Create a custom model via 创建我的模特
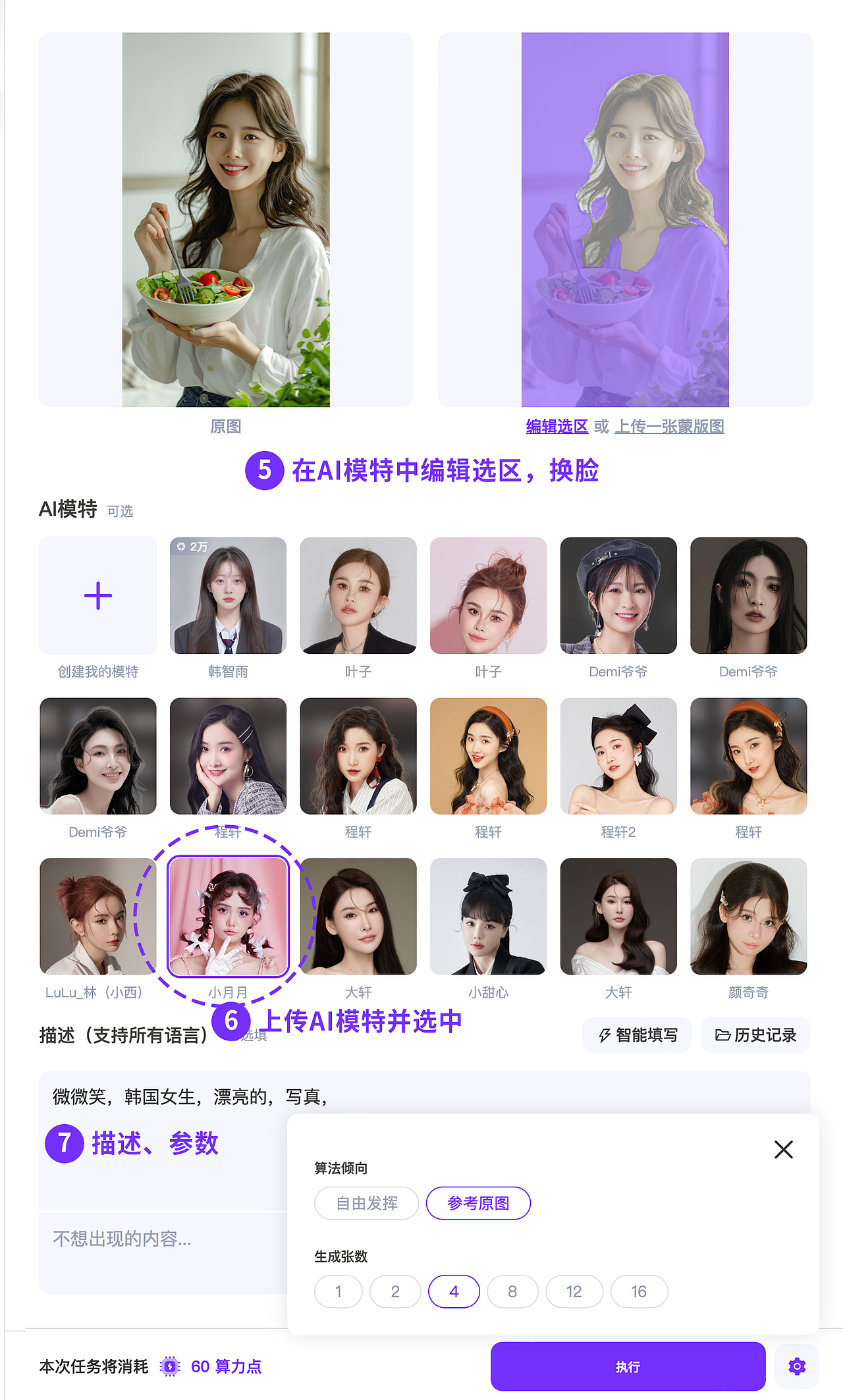The image size is (843, 1400). coord(98,596)
